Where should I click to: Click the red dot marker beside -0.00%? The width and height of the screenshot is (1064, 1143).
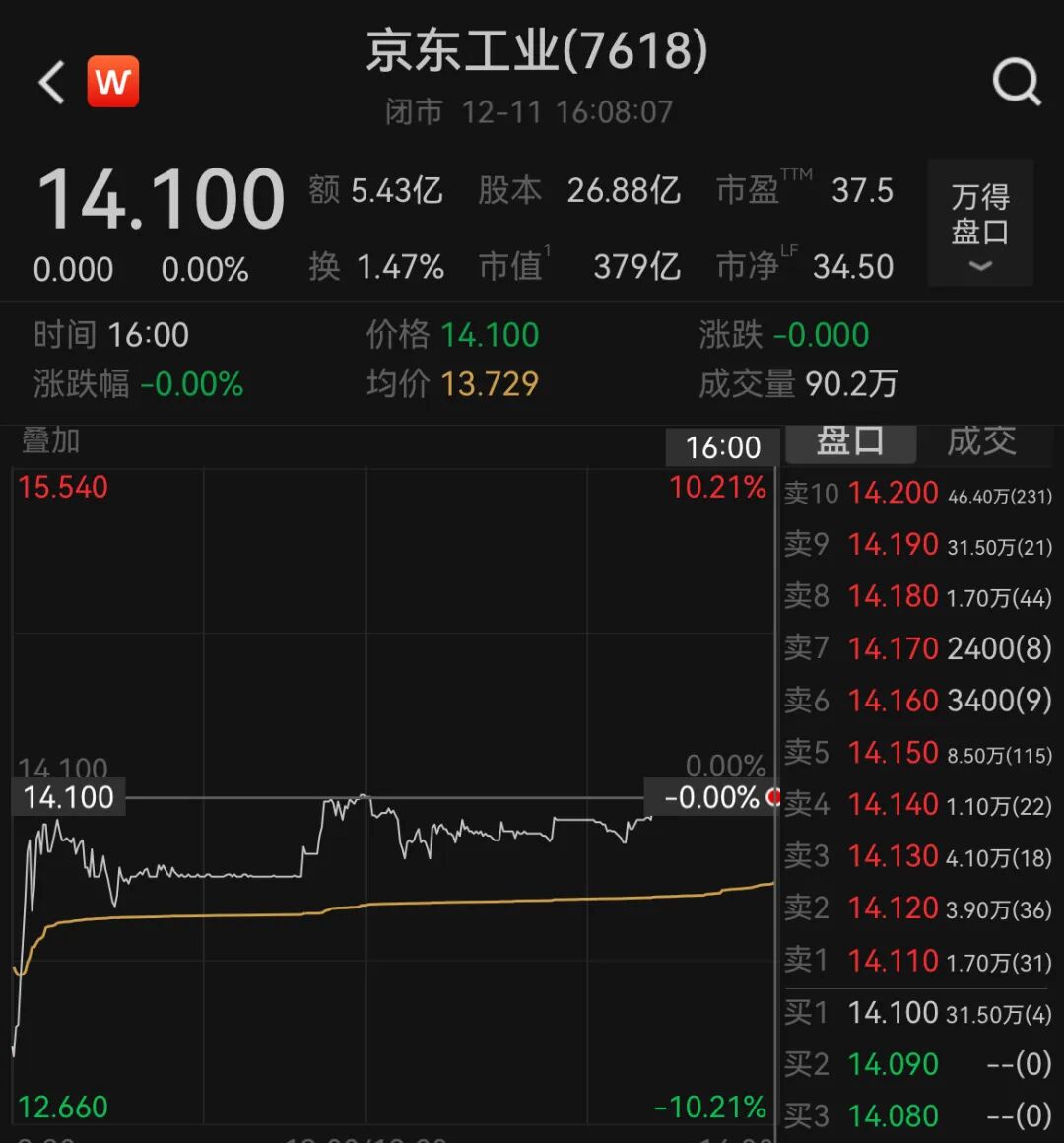tap(774, 798)
